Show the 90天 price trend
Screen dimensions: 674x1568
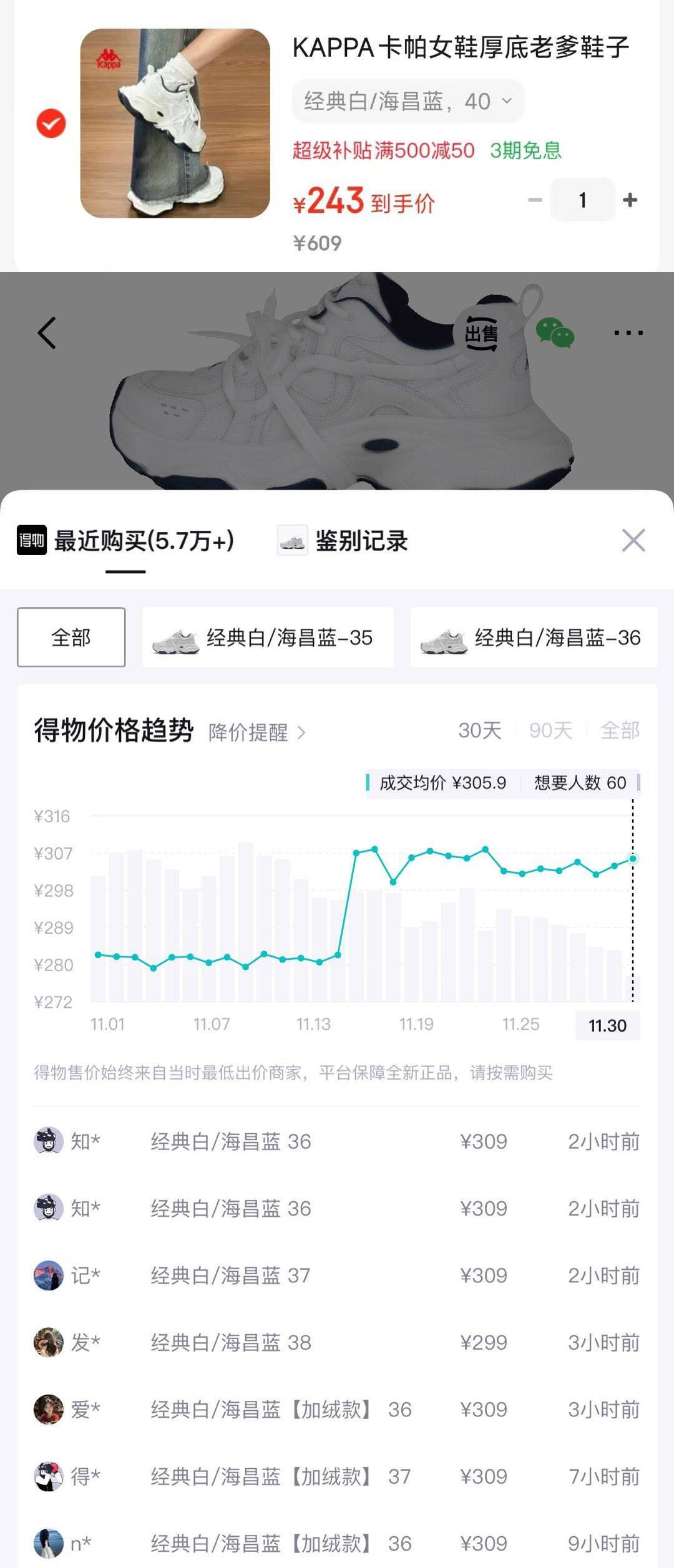coord(550,730)
